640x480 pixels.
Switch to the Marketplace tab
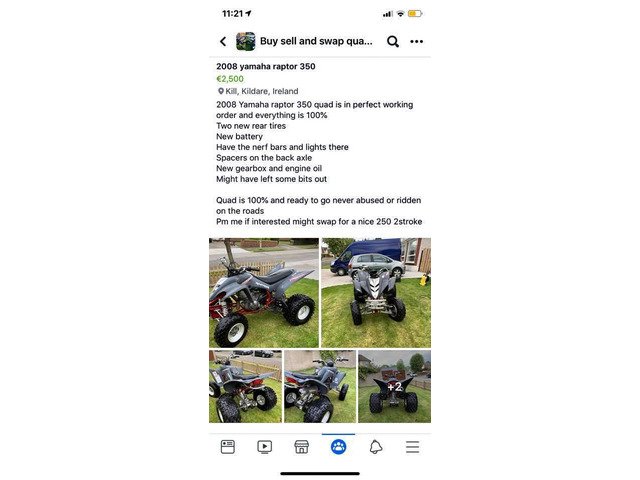click(x=301, y=447)
